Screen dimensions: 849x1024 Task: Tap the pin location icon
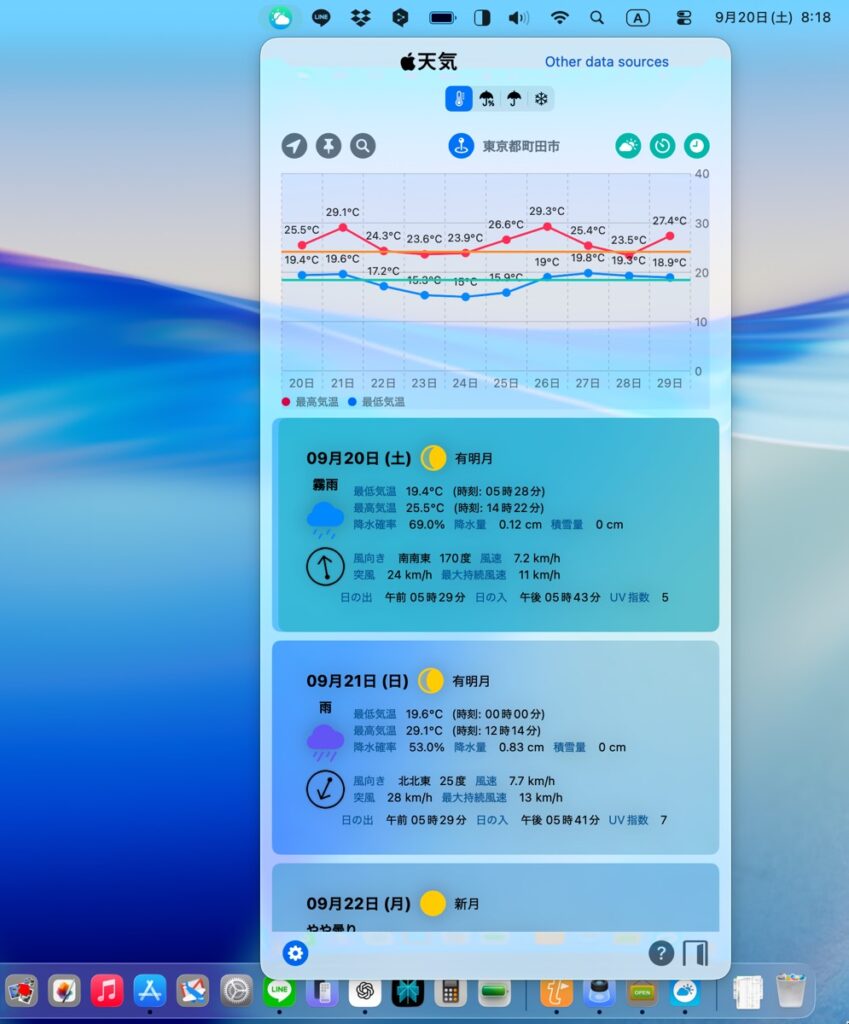[328, 146]
